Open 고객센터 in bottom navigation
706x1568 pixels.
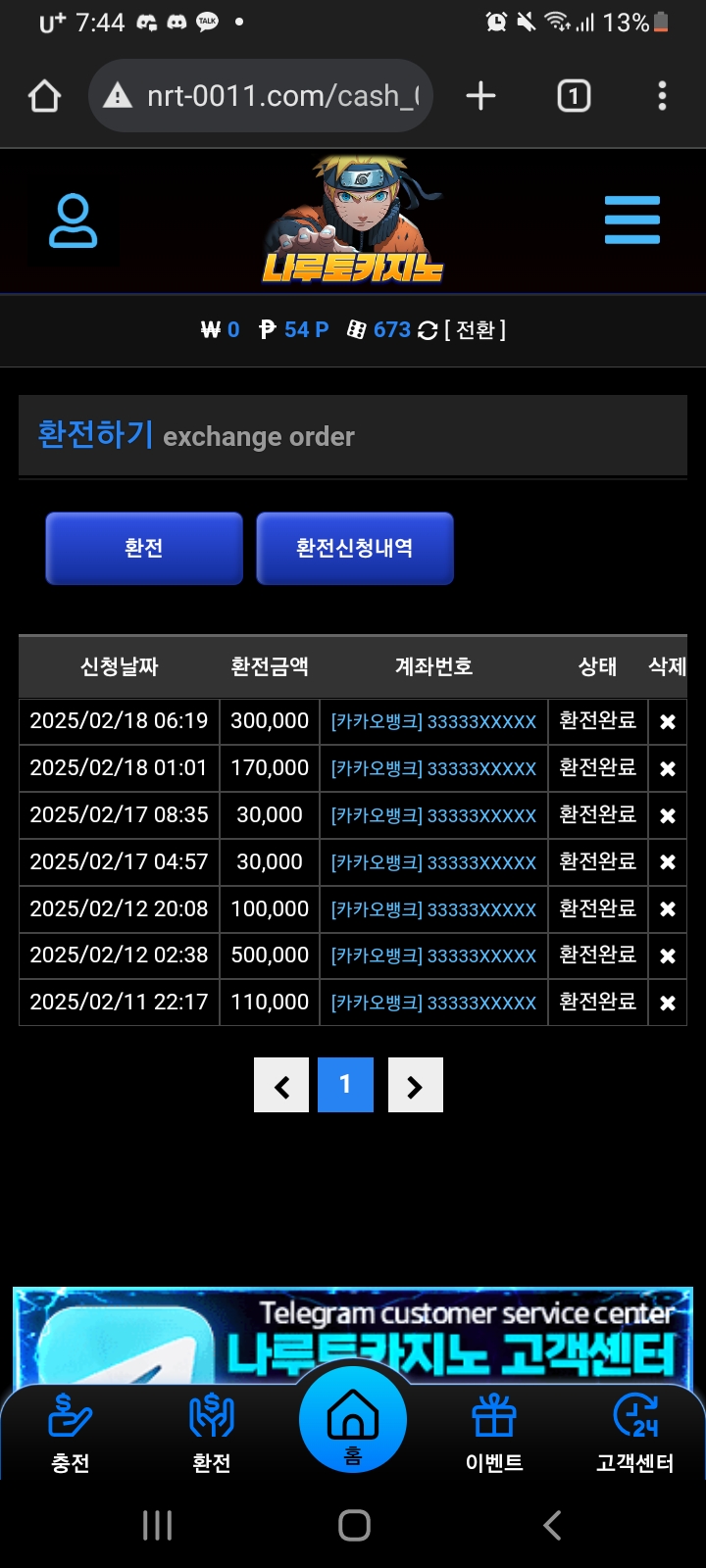[634, 1434]
